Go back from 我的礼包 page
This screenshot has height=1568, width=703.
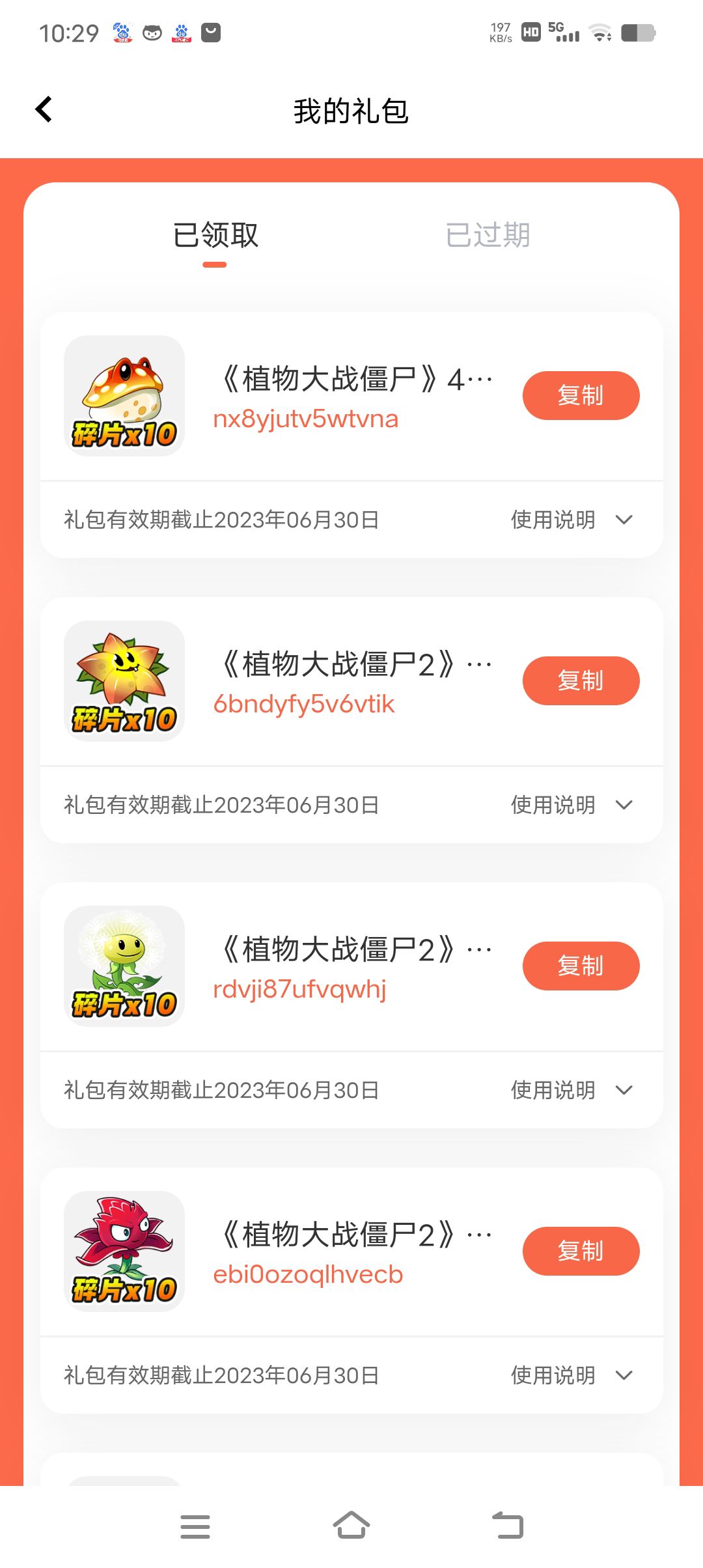click(44, 109)
